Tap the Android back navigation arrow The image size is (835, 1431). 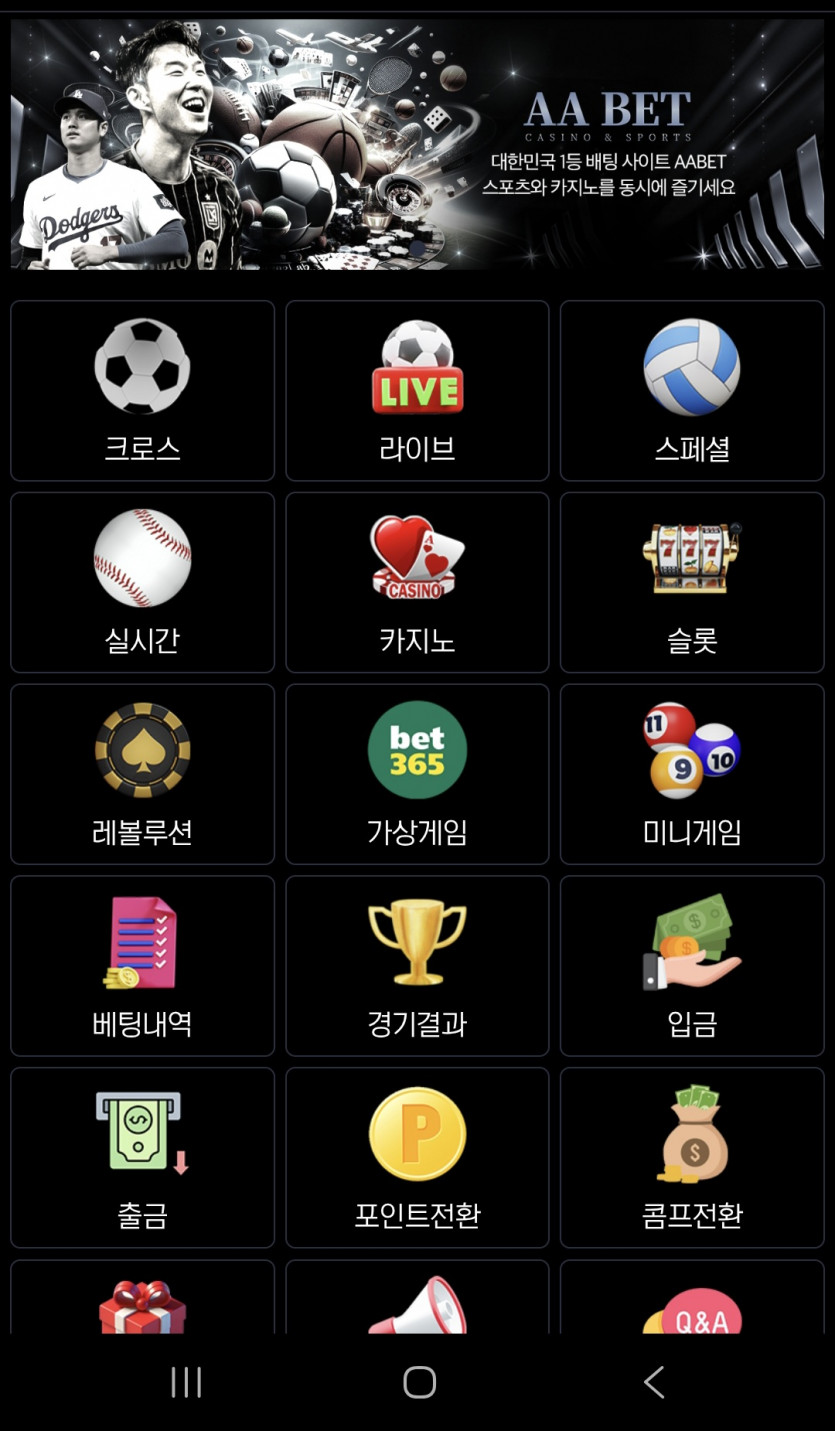point(652,1382)
